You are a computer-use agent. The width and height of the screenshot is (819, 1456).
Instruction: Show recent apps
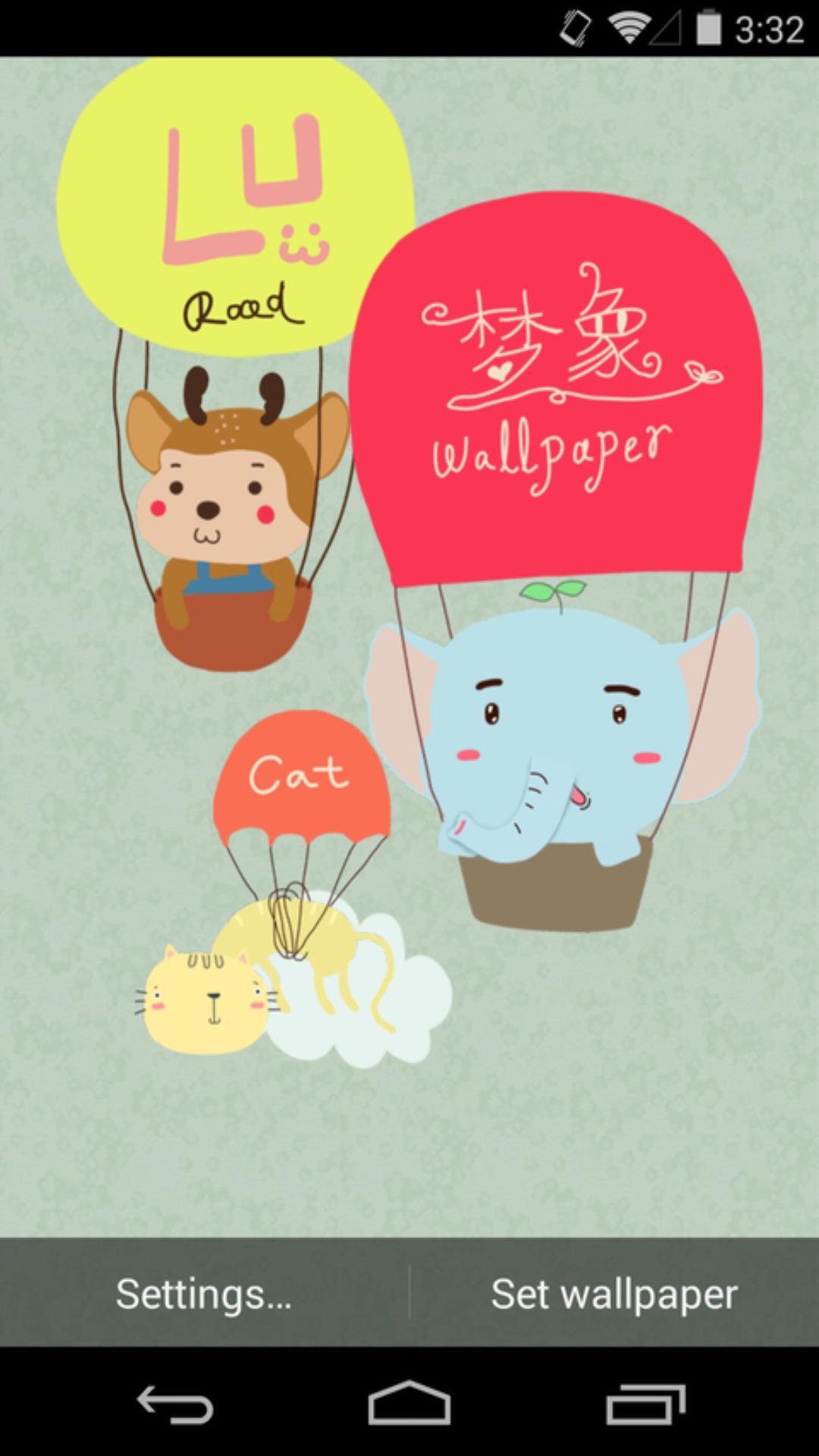tap(645, 1404)
